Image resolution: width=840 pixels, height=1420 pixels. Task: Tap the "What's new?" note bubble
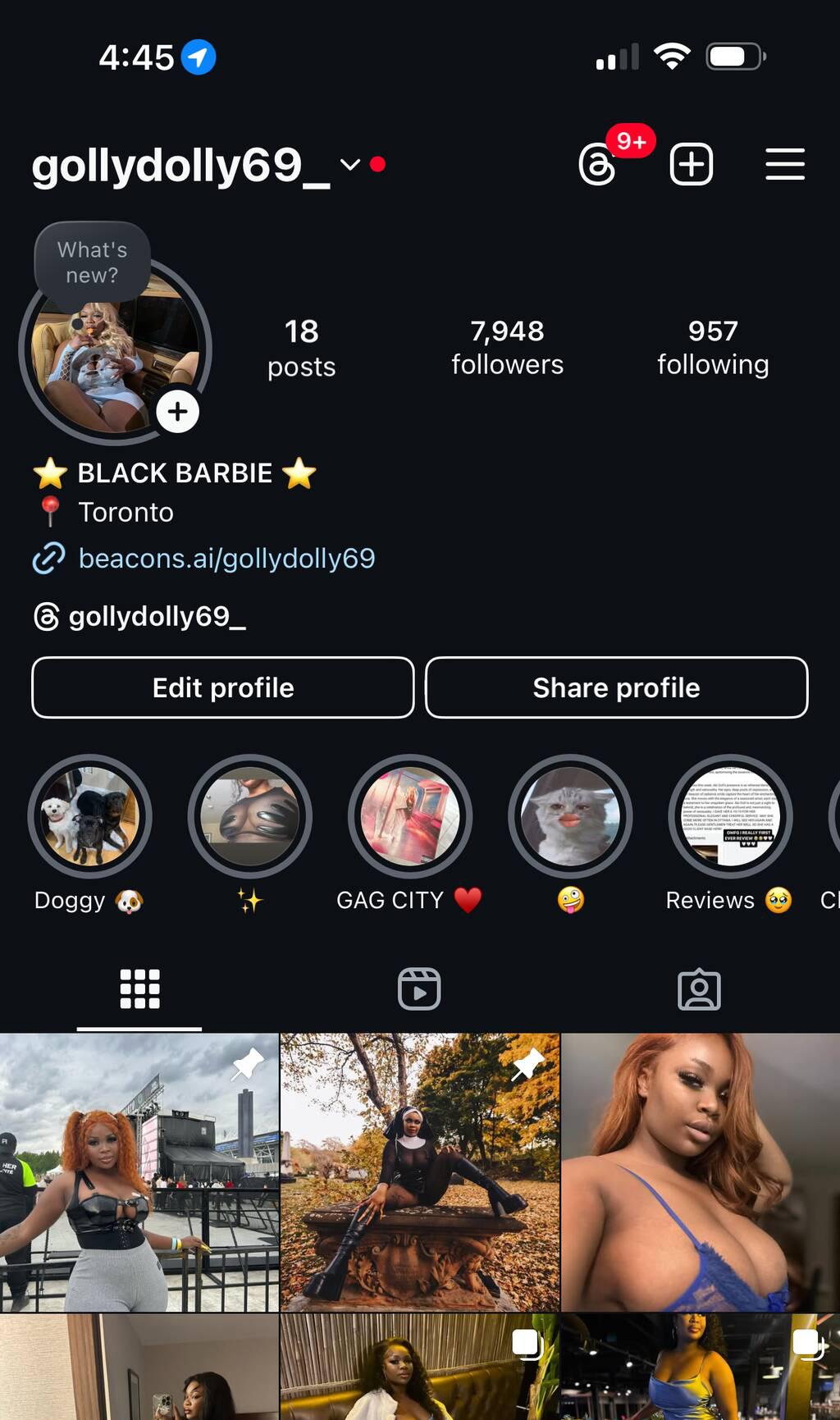pyautogui.click(x=92, y=262)
